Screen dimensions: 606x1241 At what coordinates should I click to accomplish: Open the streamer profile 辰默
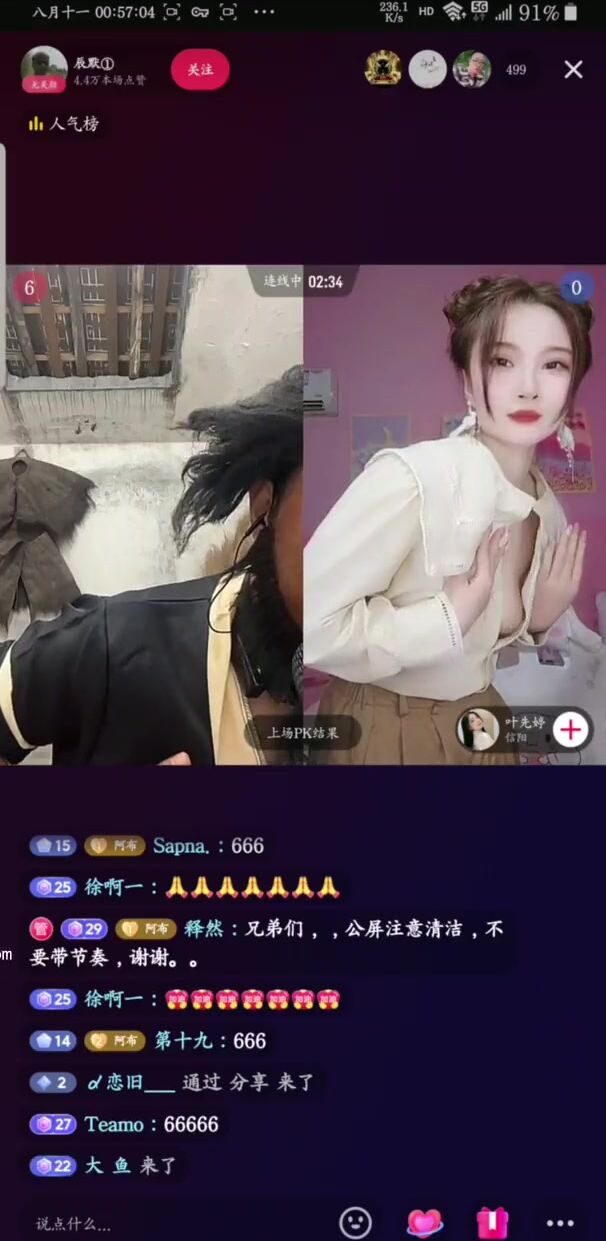tap(44, 69)
